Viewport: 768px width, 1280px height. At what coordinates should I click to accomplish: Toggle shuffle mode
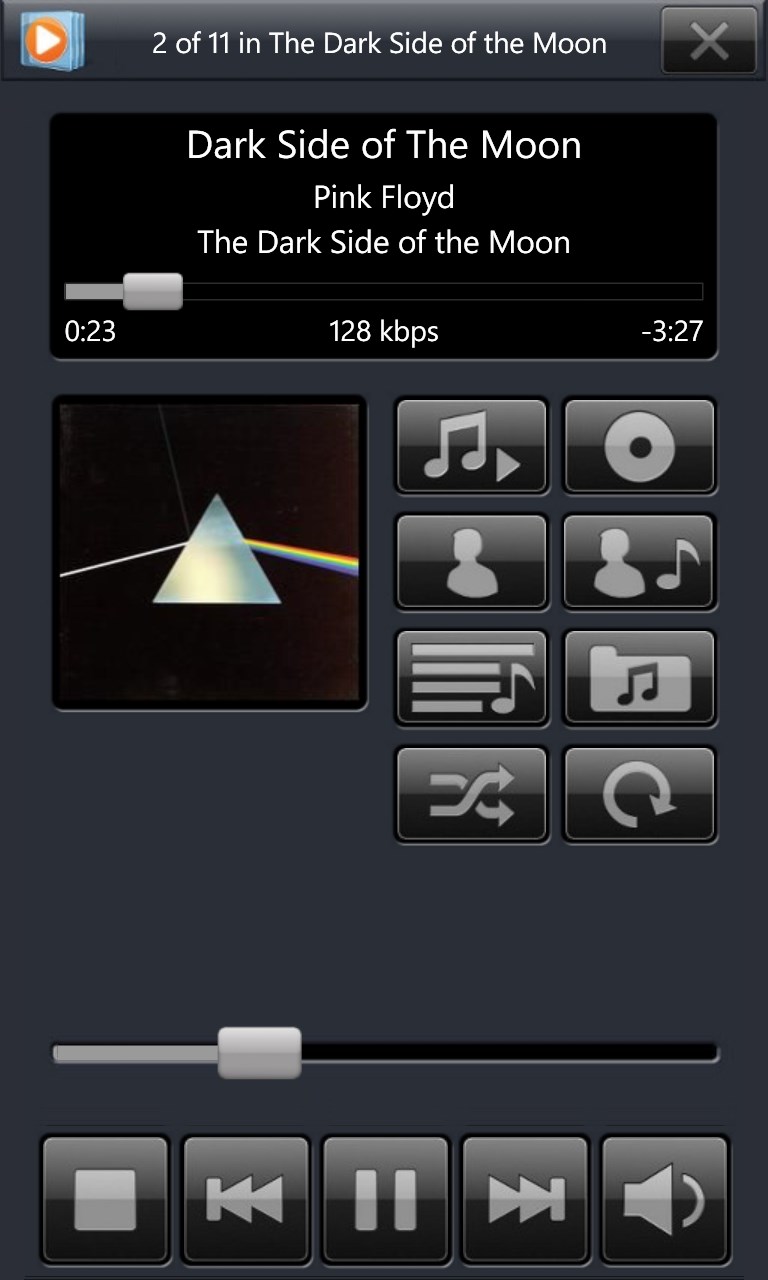472,794
